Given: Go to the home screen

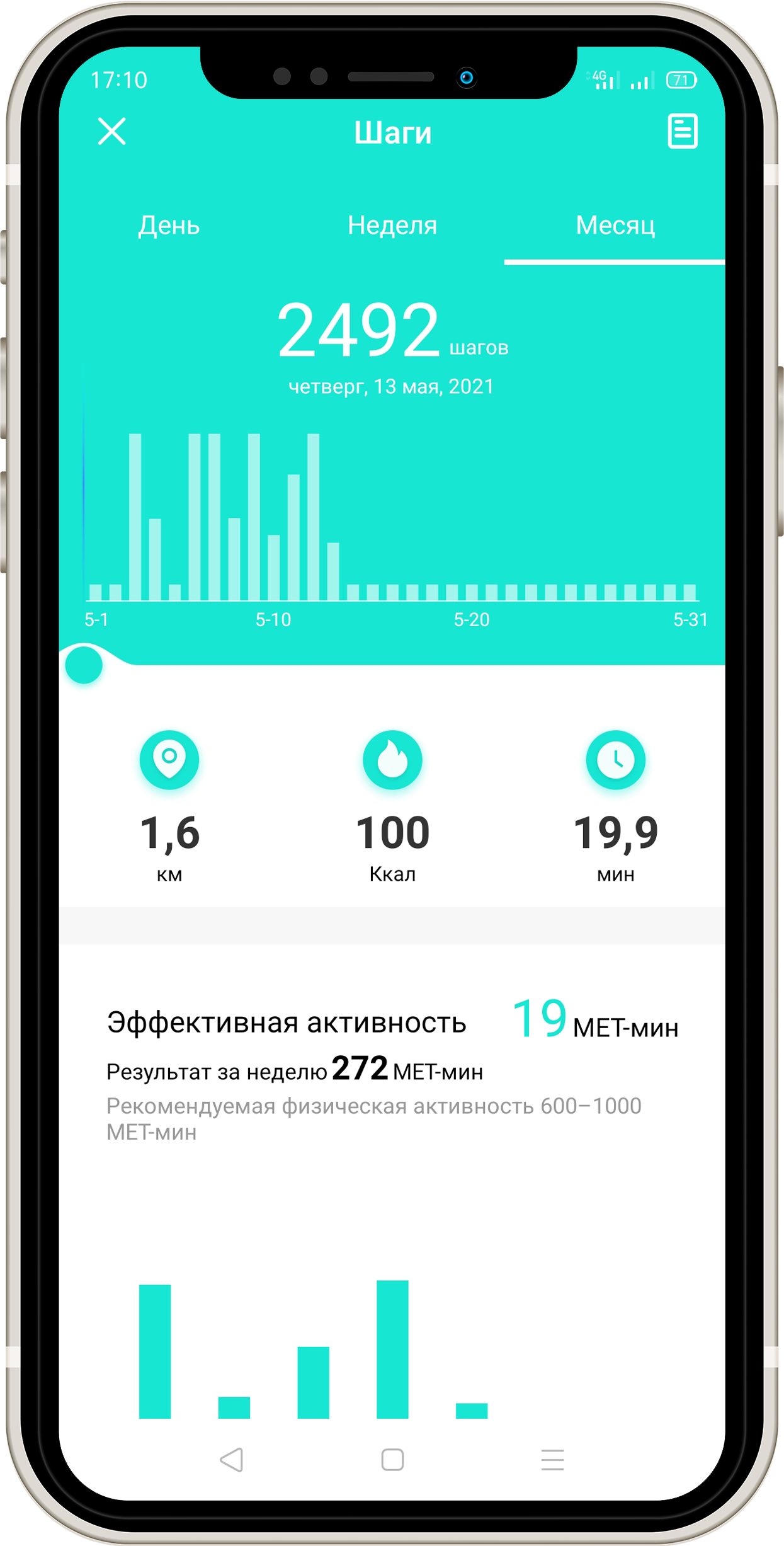Looking at the screenshot, I should [392, 1460].
